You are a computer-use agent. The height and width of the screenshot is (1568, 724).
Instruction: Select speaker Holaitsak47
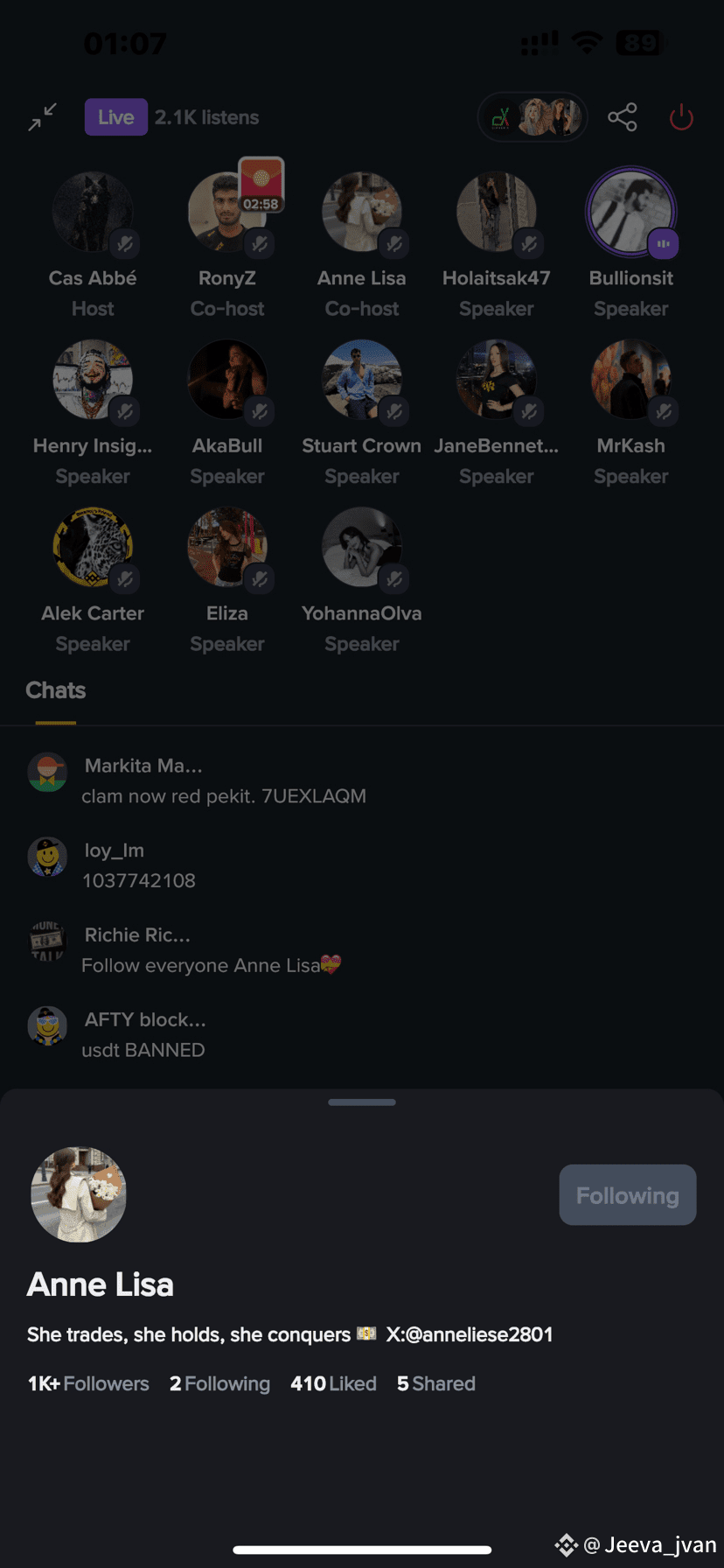[x=497, y=212]
